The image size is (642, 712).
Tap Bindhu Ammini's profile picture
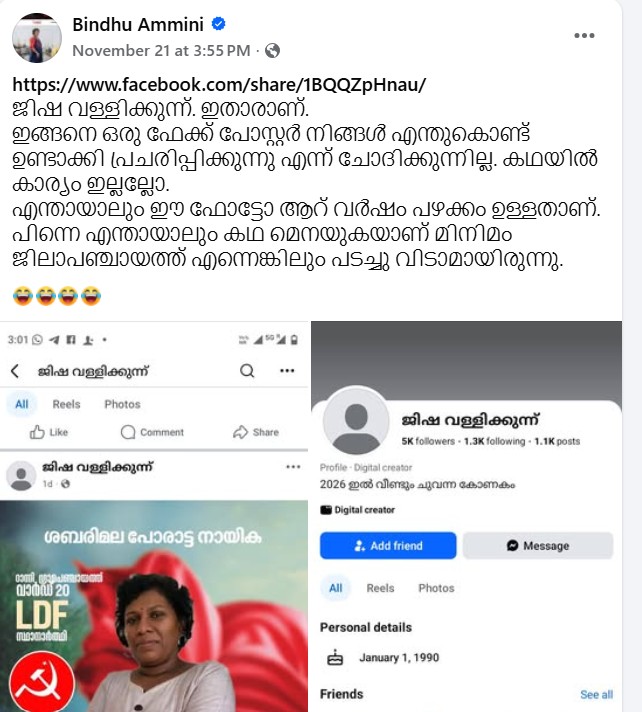pos(37,37)
